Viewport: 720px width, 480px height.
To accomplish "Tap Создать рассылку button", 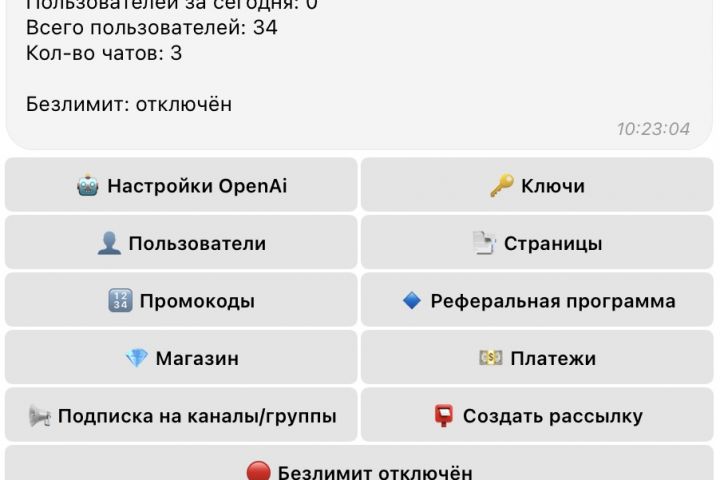I will (x=537, y=416).
